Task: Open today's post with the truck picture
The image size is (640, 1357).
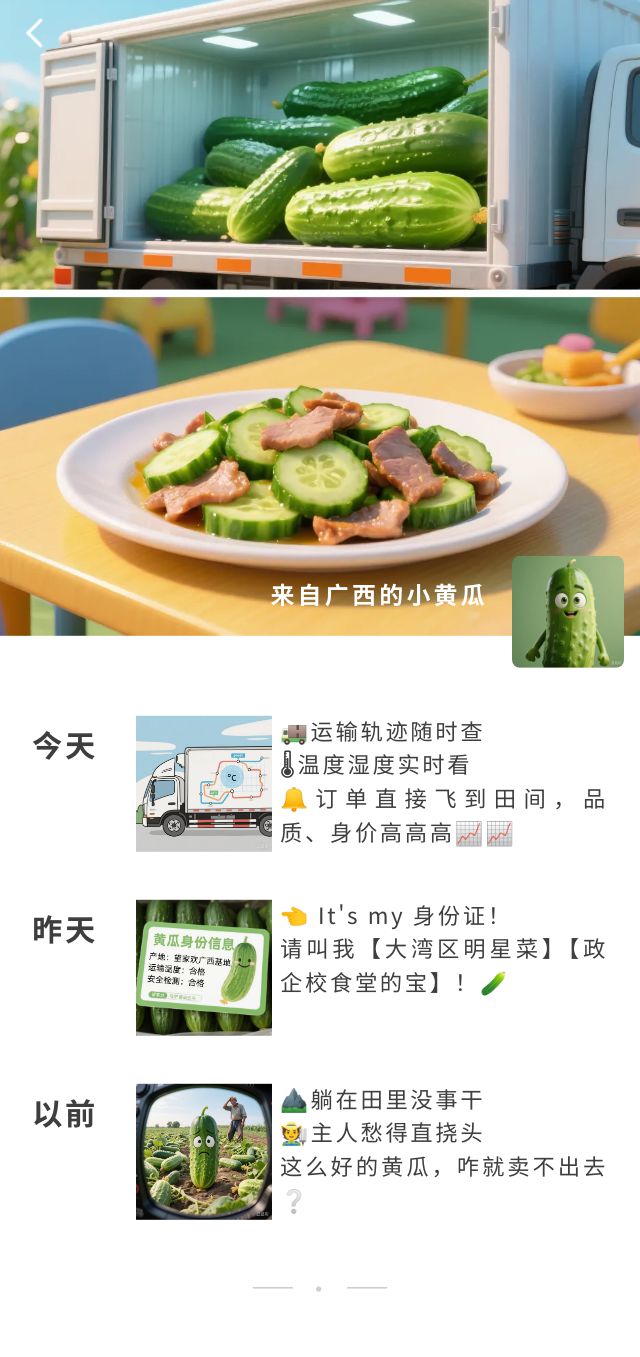Action: pyautogui.click(x=204, y=783)
